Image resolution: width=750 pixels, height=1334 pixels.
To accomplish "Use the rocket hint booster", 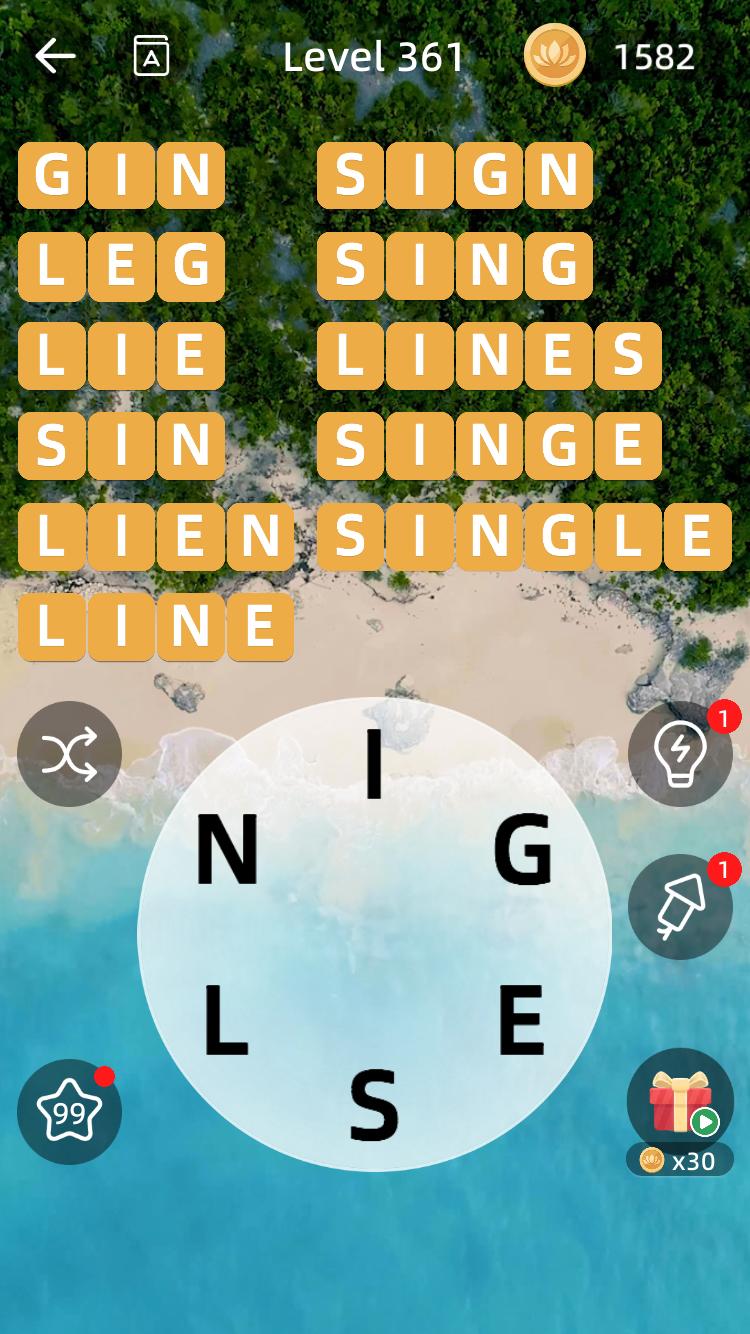I will (680, 907).
